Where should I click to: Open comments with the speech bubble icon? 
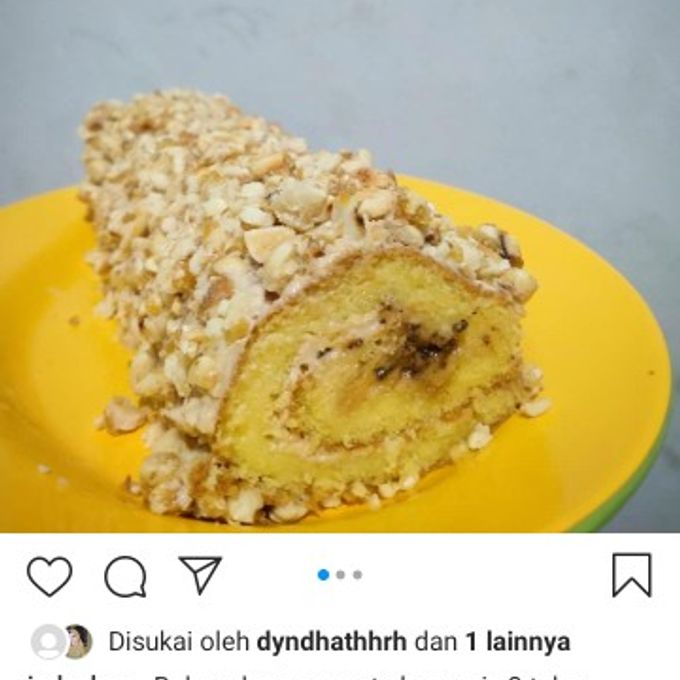point(125,576)
